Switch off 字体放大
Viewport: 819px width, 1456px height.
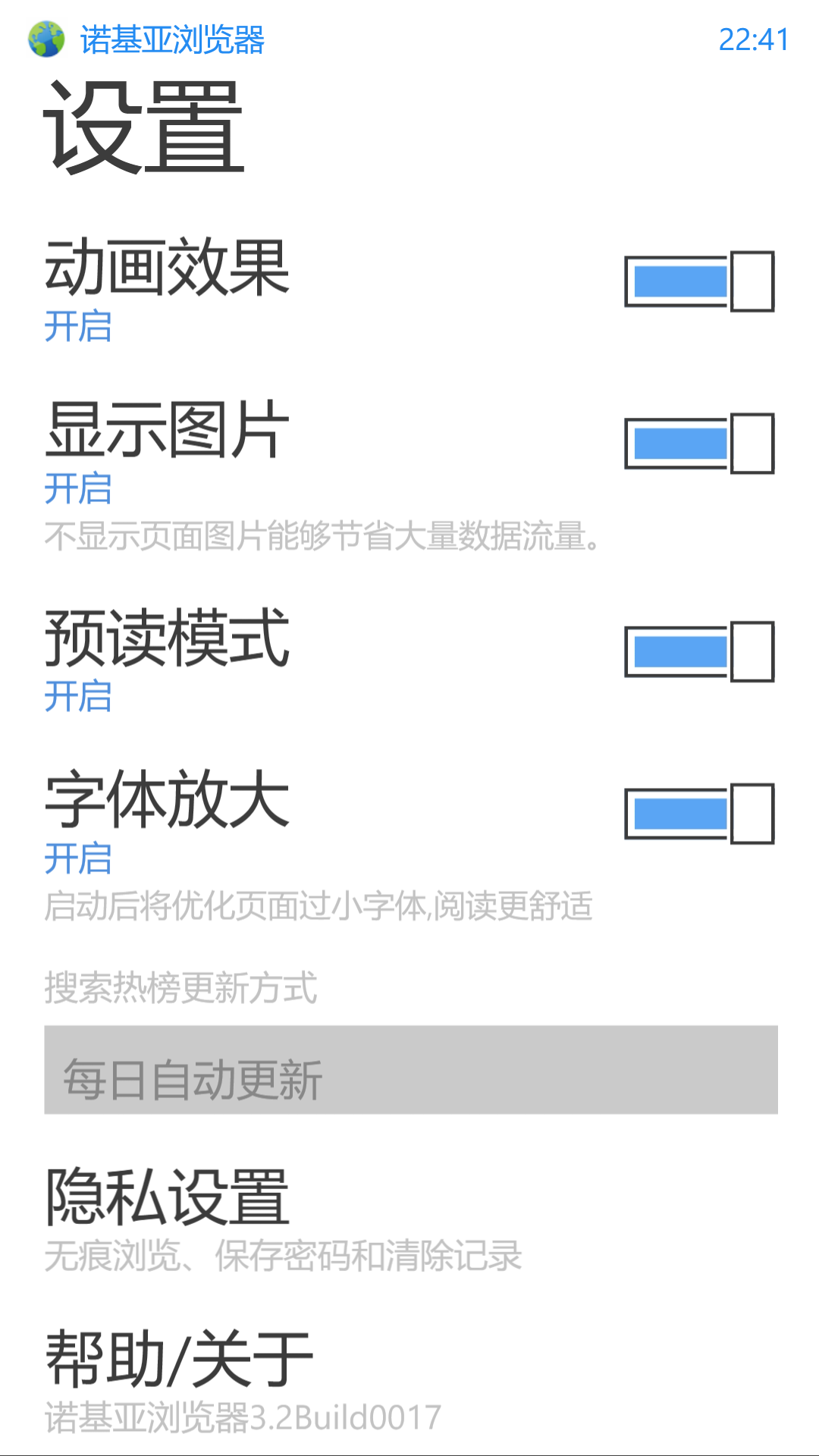click(x=698, y=814)
